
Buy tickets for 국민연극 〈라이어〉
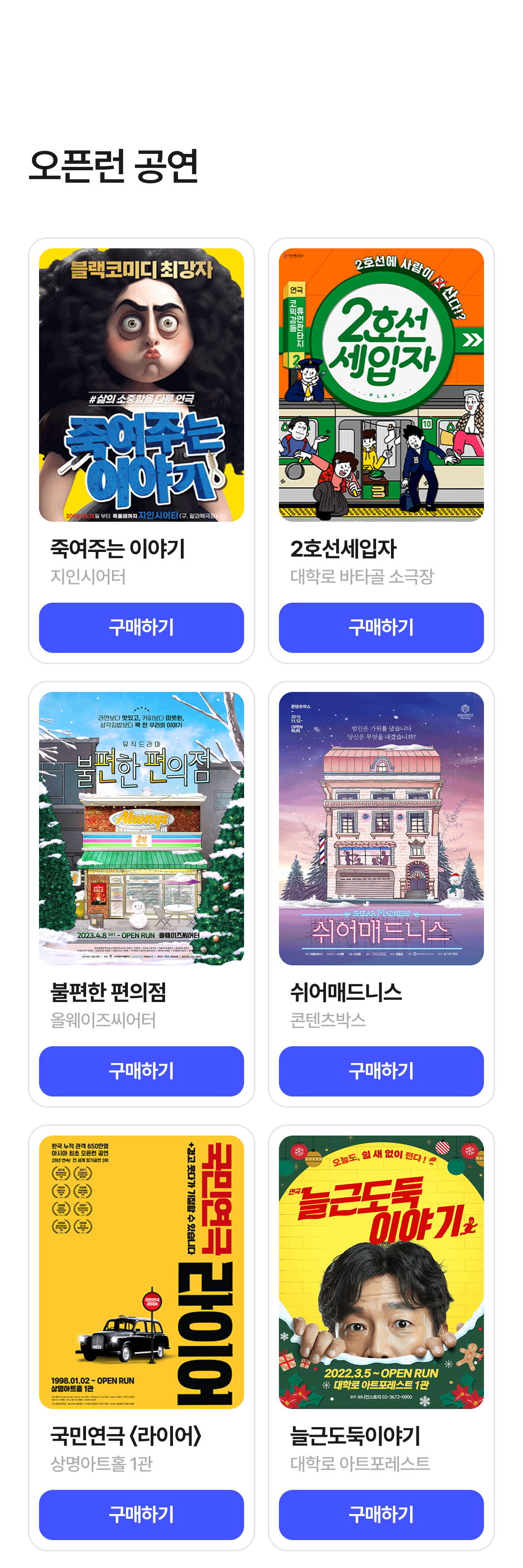(141, 1515)
